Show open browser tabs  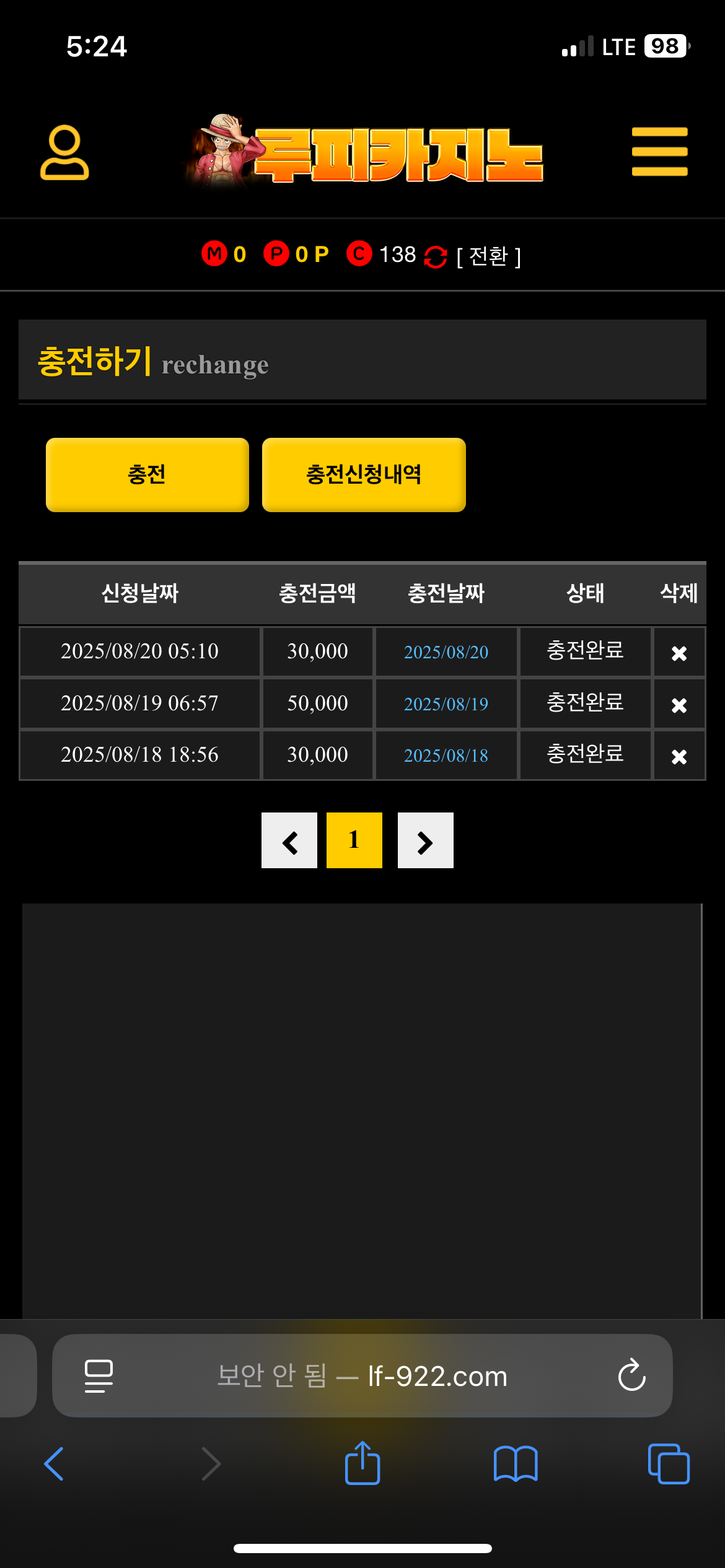click(669, 1464)
